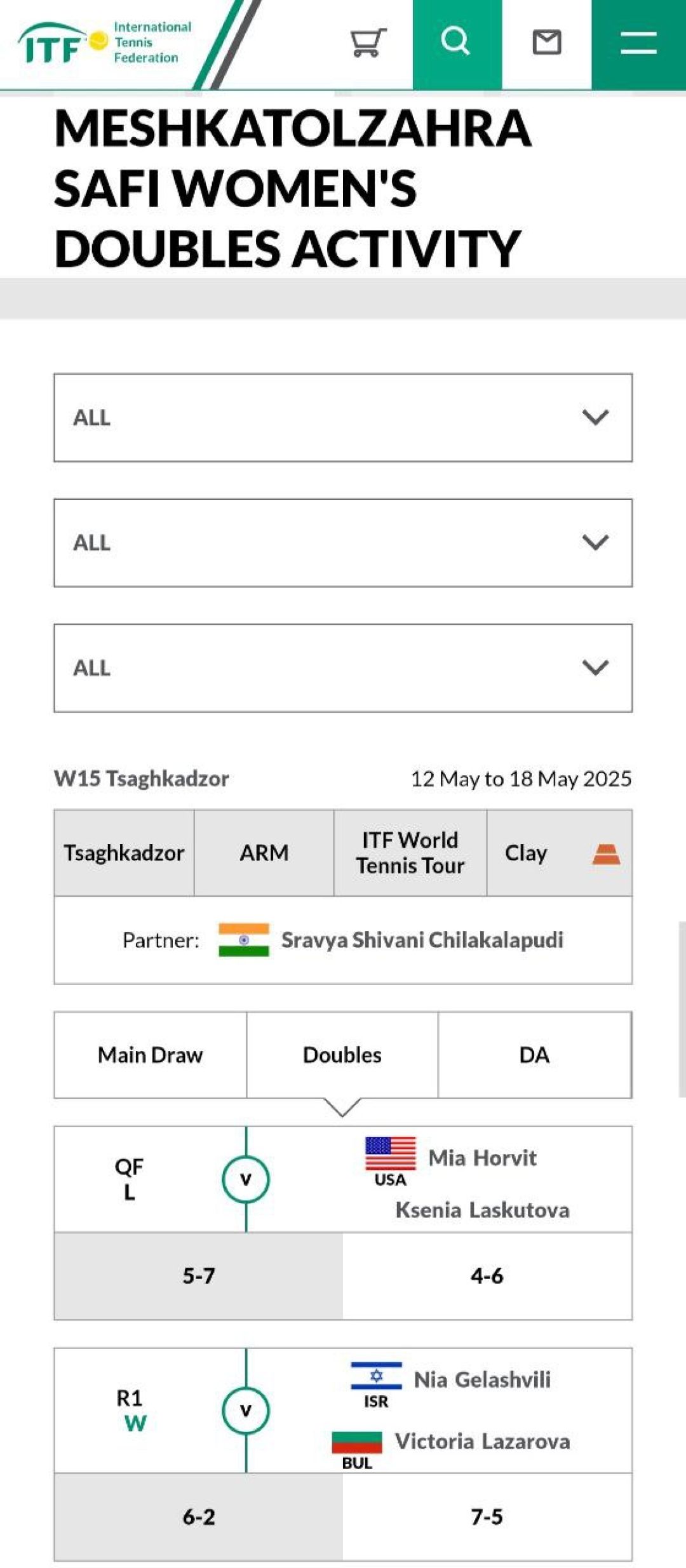Open the hamburger menu
This screenshot has width=686, height=1568.
click(x=638, y=43)
